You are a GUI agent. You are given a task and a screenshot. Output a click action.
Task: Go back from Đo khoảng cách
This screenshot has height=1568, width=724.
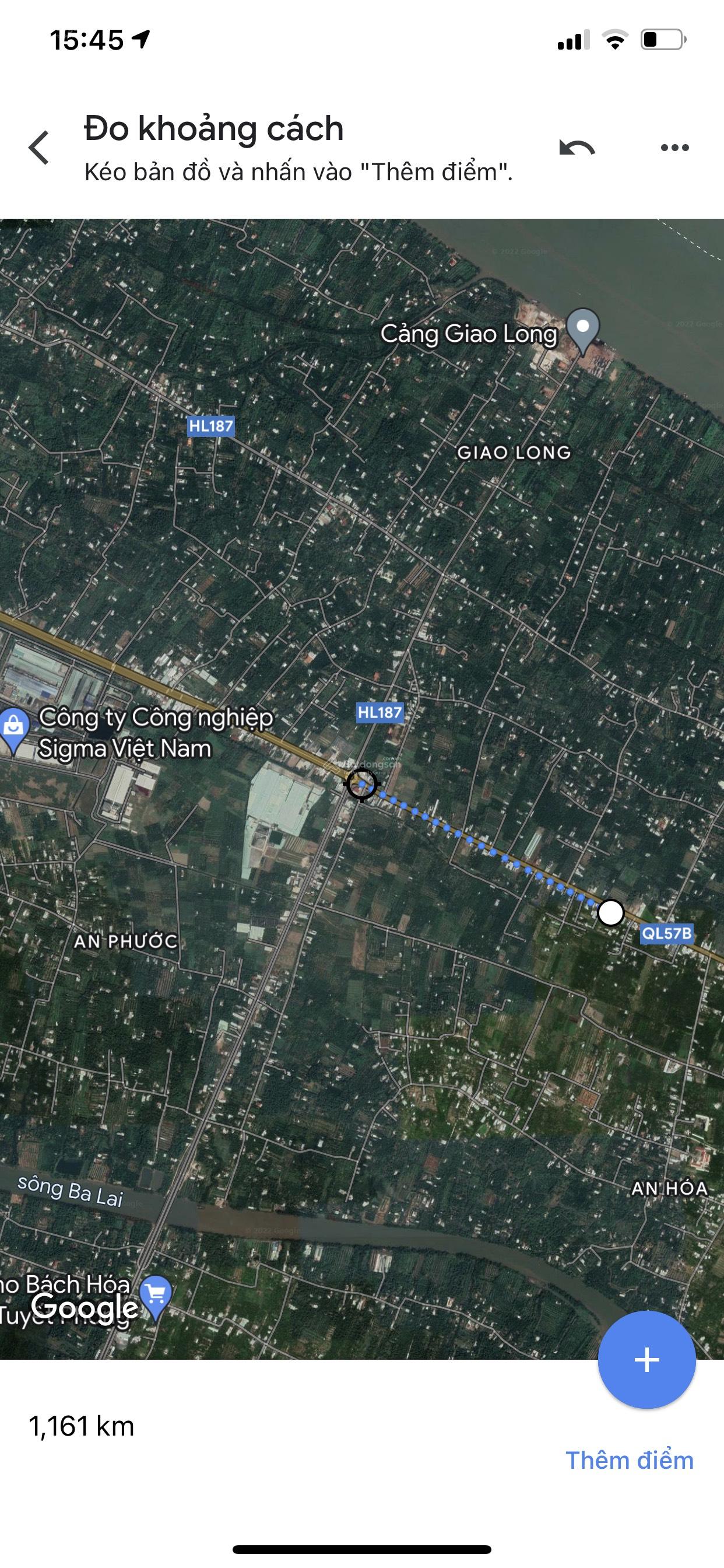coord(39,148)
